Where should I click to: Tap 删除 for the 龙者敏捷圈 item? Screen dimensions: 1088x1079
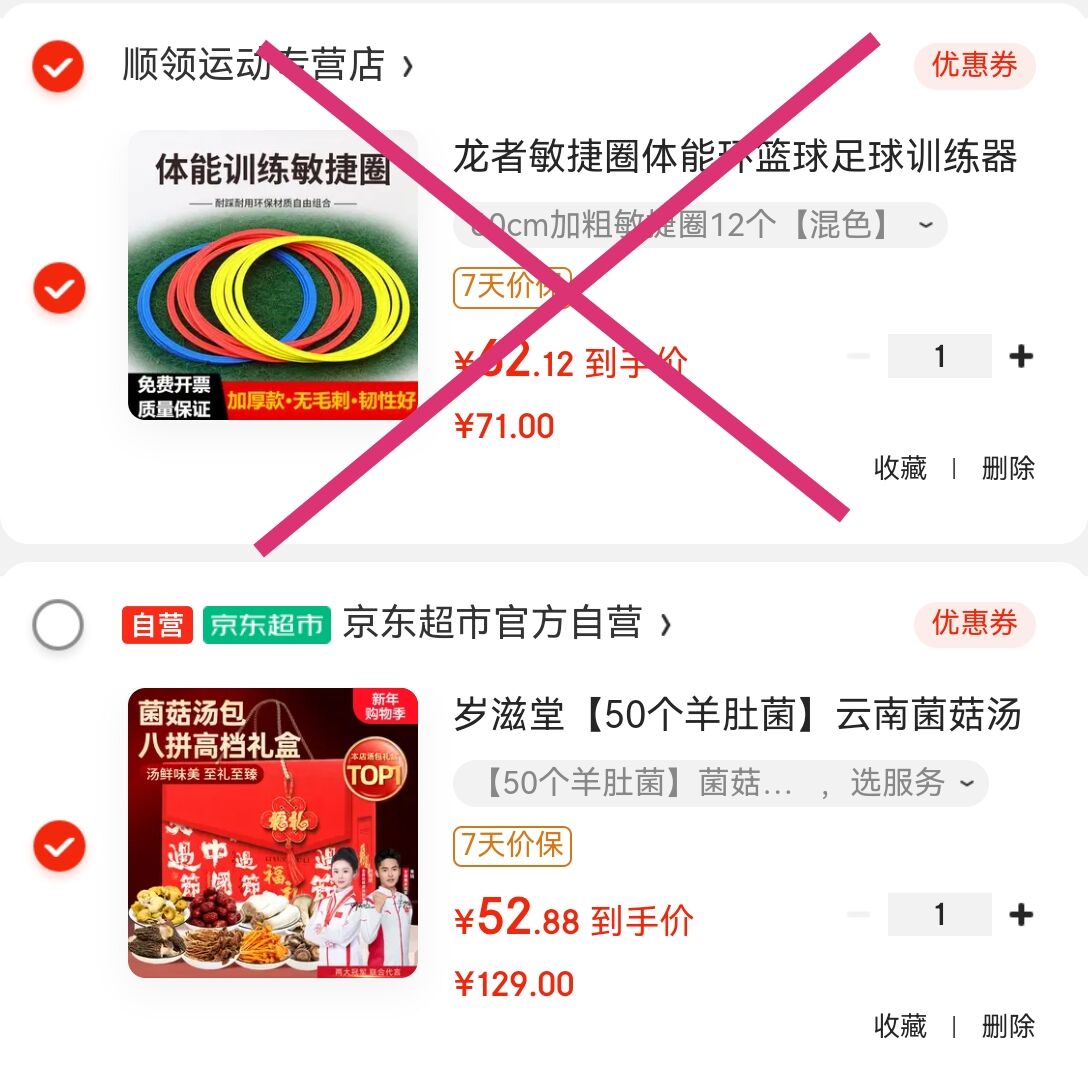(1008, 468)
